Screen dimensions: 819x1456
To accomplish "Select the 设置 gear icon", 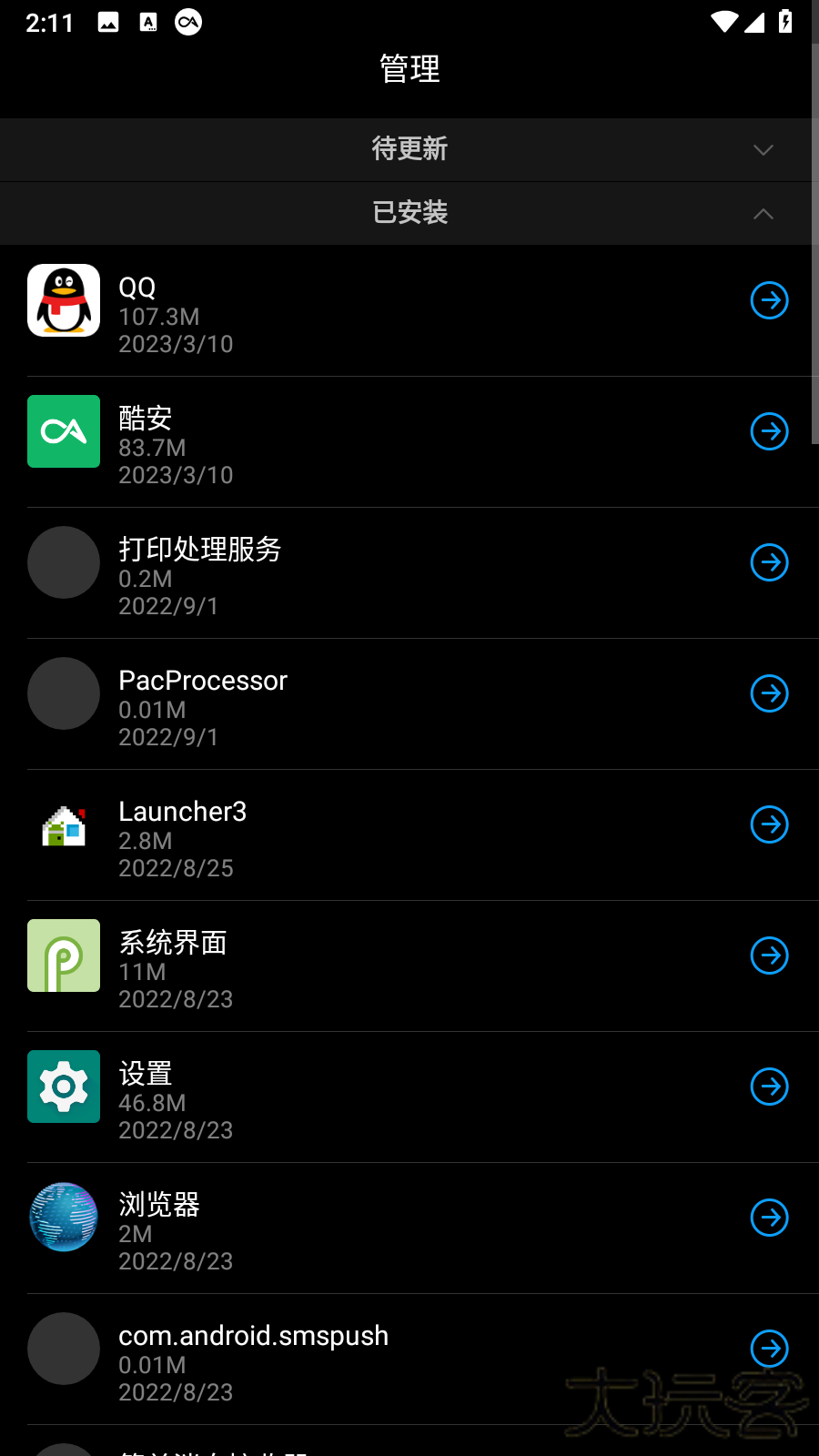I will point(64,1086).
